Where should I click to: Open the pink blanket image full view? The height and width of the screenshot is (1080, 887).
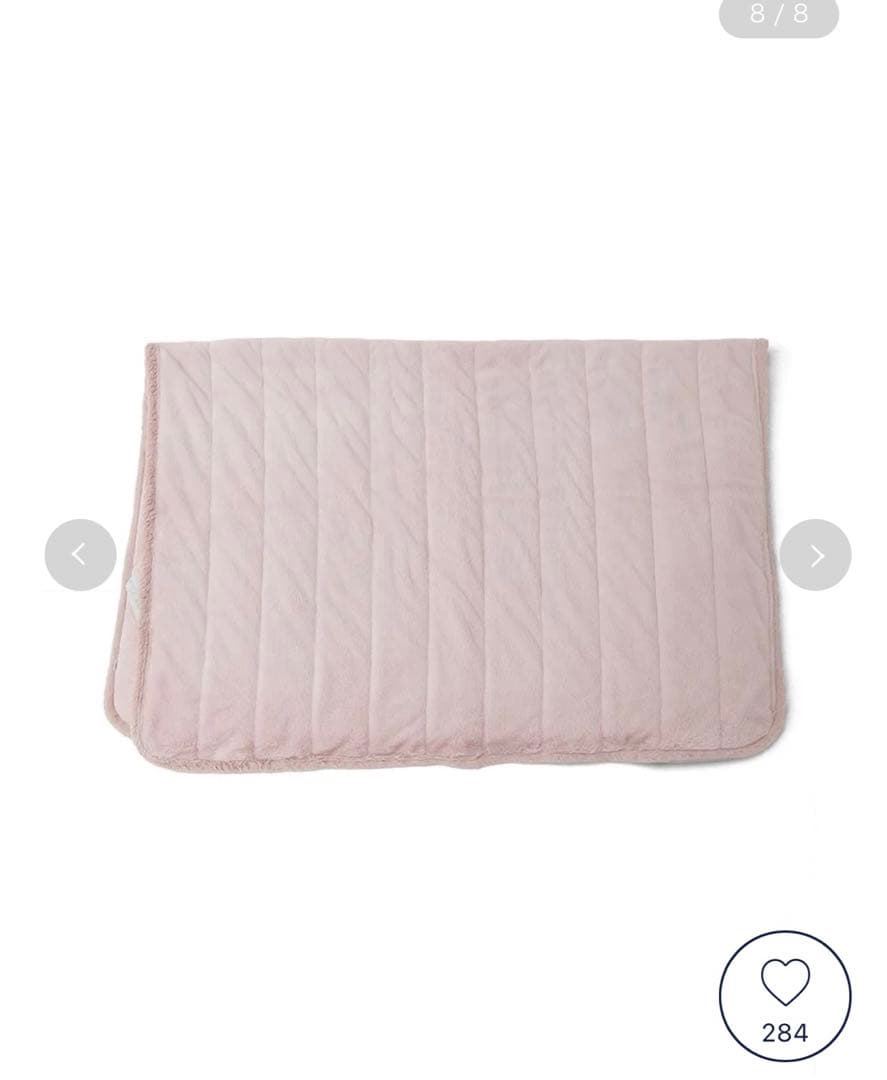445,555
